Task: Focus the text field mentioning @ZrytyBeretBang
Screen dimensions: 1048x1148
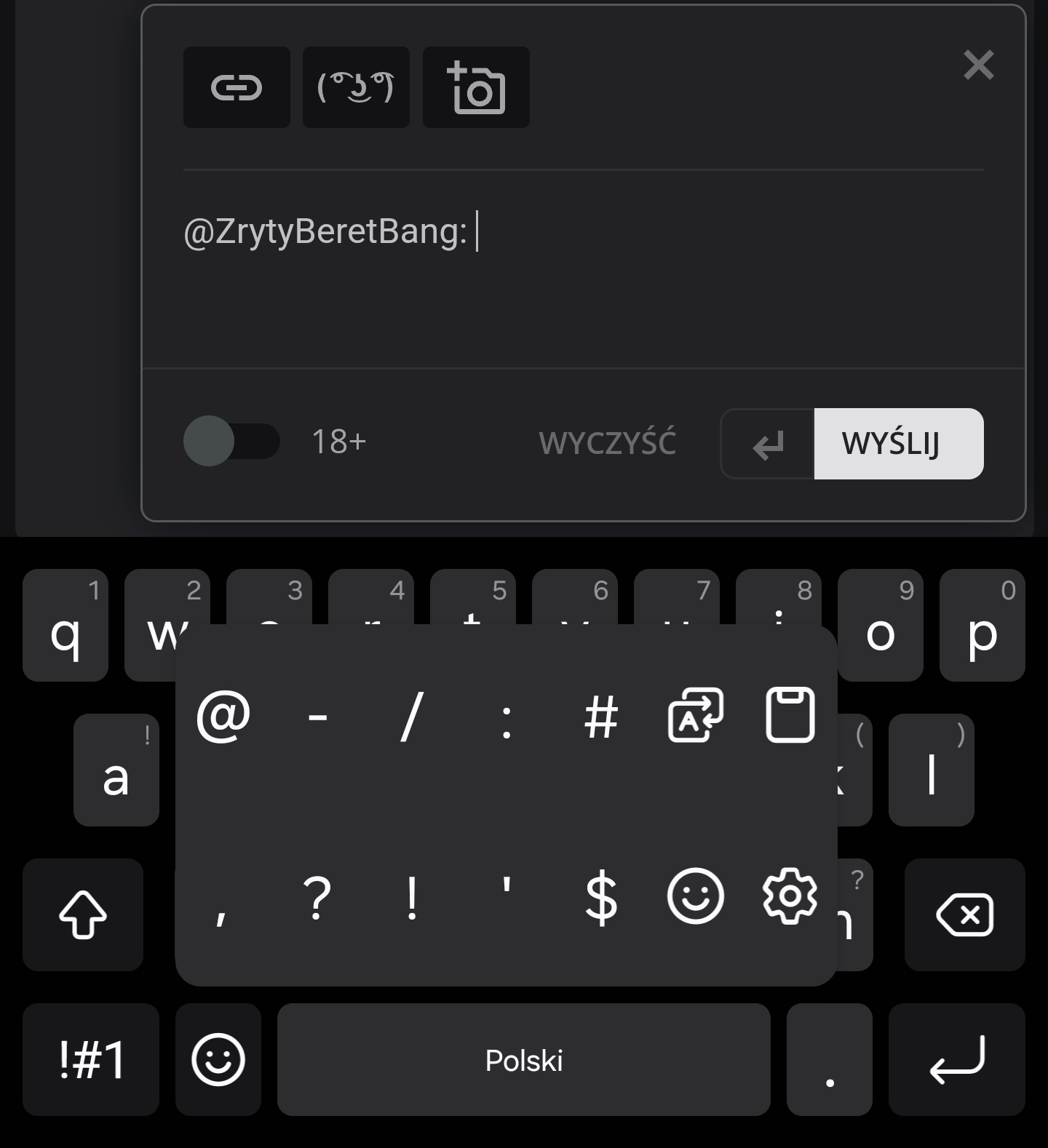Action: point(582,276)
